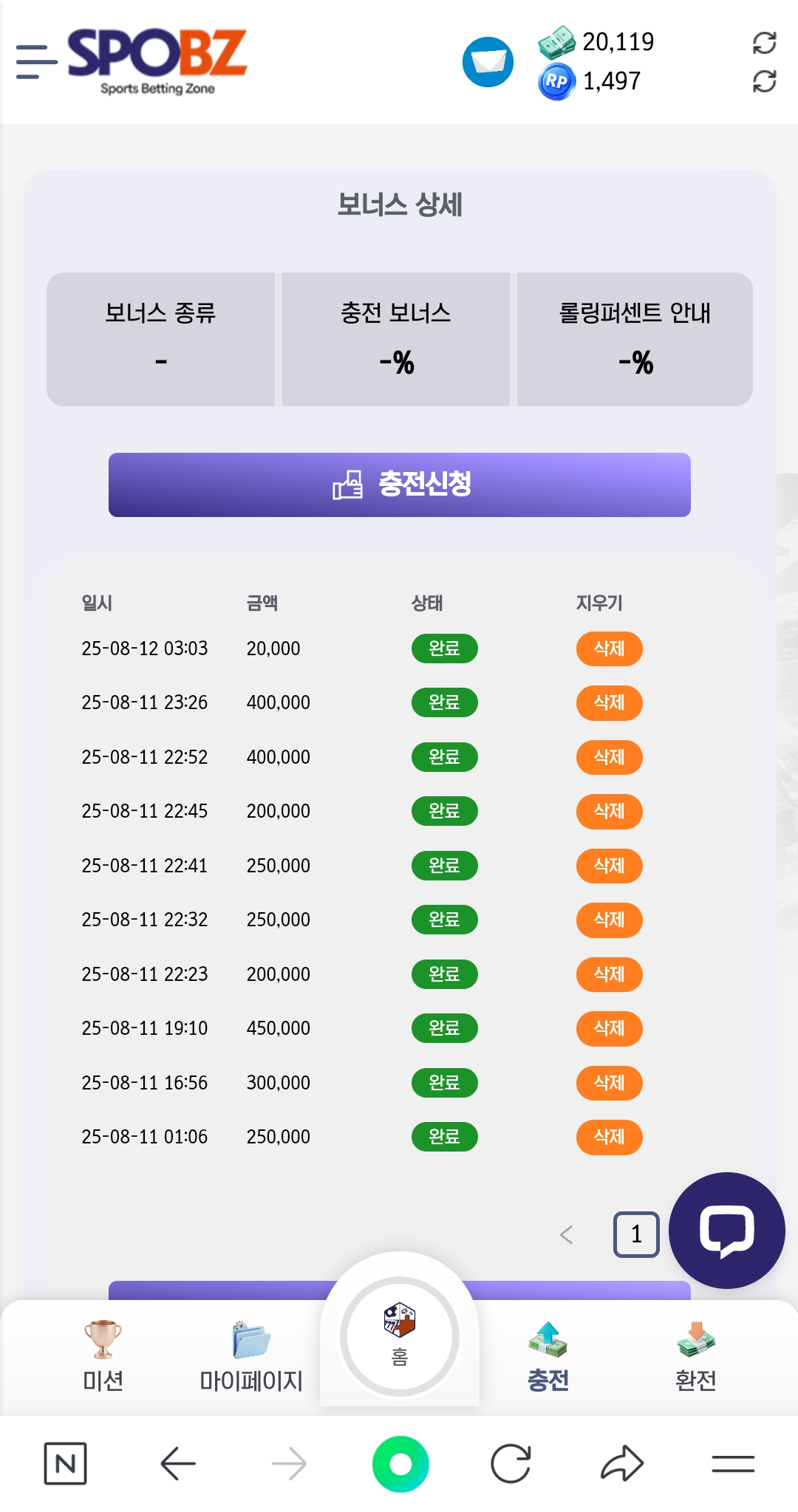Share this page from the browser toolbar
The height and width of the screenshot is (1512, 798).
(621, 1463)
